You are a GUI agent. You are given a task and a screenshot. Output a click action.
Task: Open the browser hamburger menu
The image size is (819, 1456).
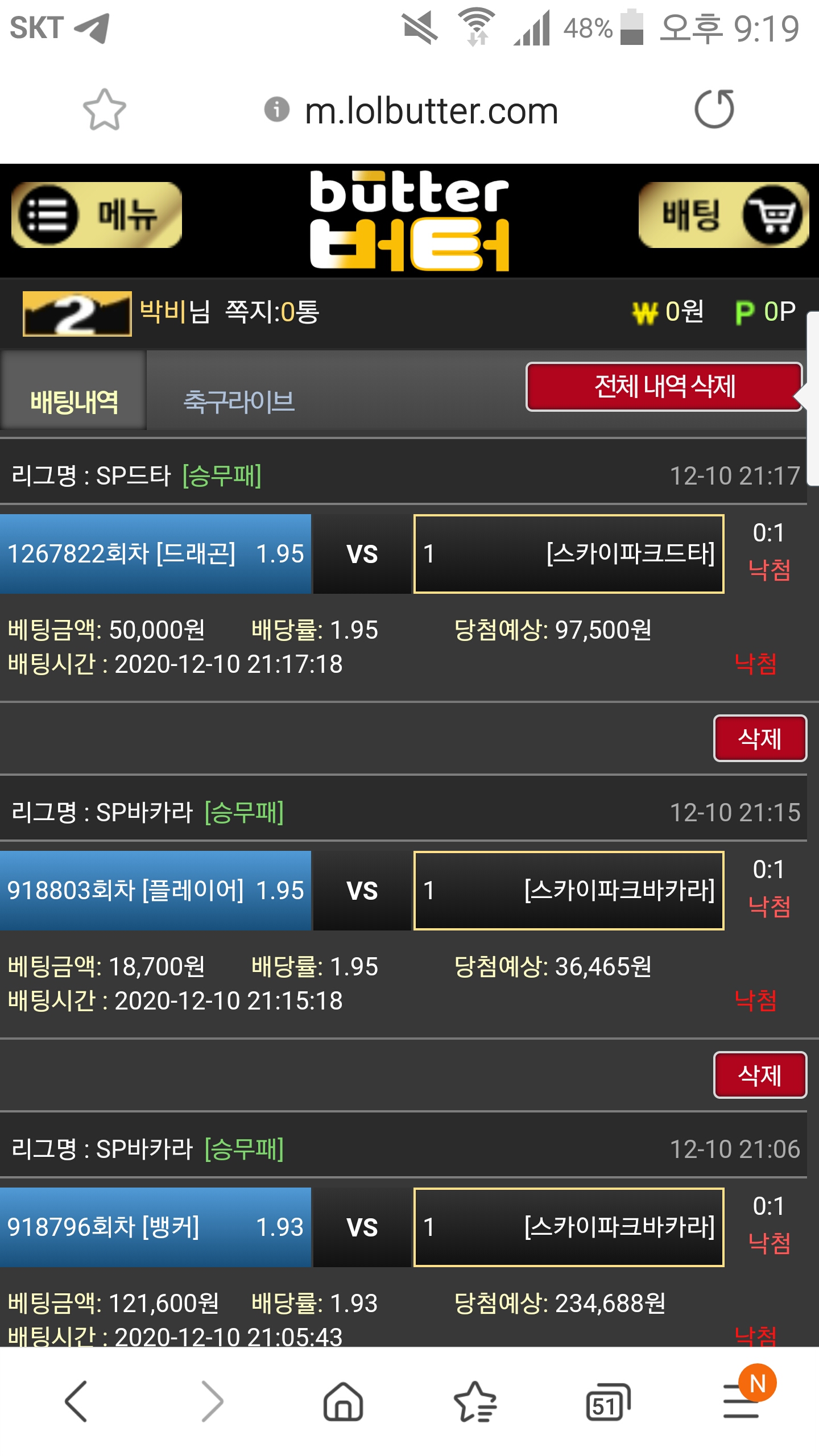[741, 1401]
